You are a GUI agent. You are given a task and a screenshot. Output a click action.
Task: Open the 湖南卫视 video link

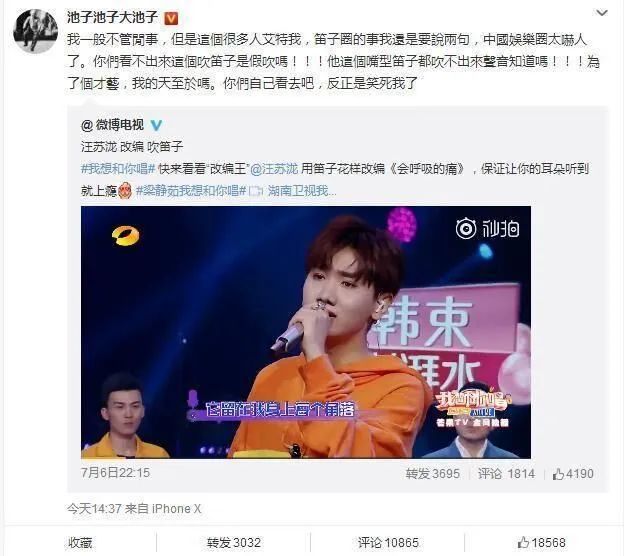[296, 190]
